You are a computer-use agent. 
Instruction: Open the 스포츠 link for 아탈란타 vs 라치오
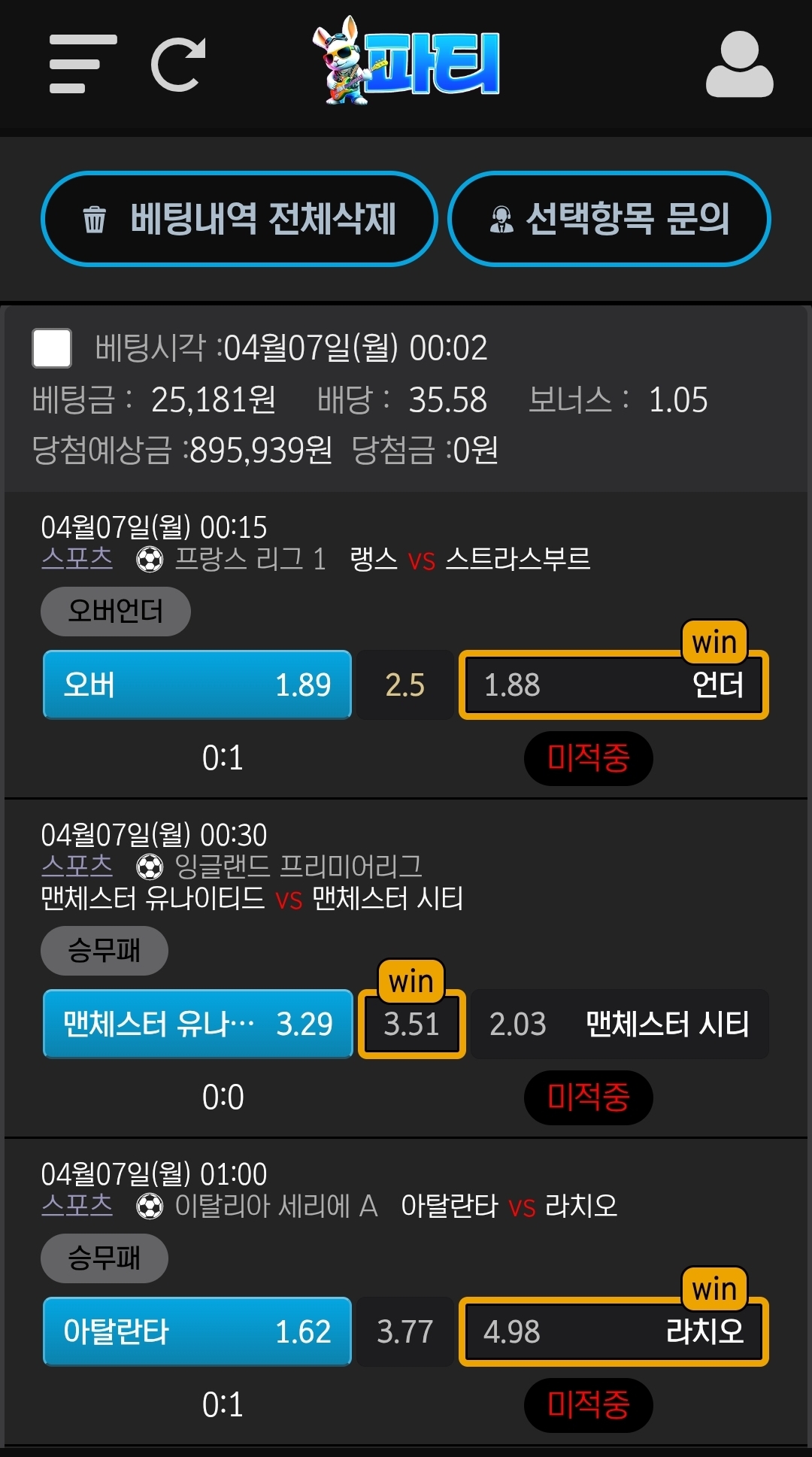[77, 1206]
